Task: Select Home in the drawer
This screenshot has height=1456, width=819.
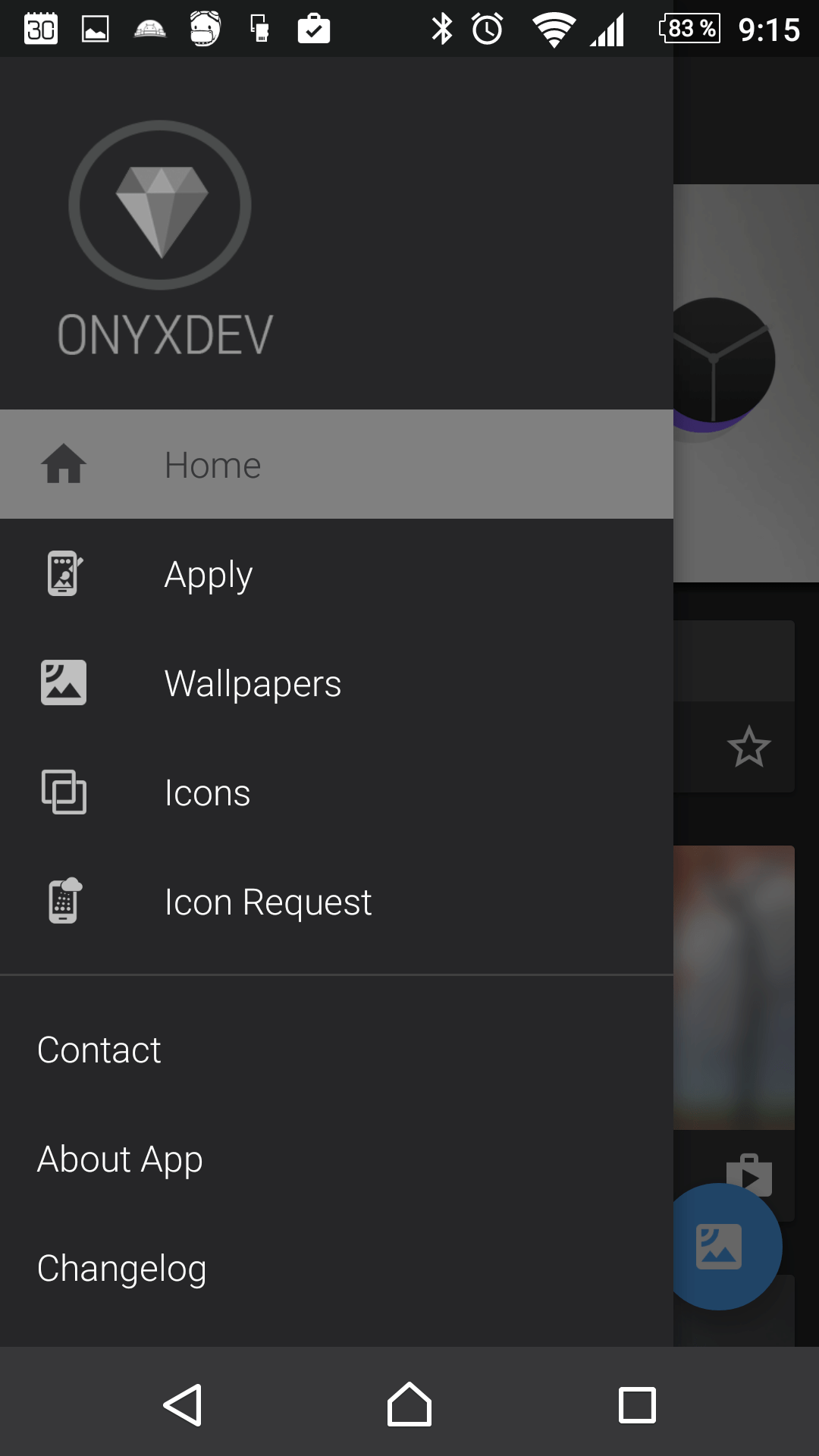Action: 337,464
